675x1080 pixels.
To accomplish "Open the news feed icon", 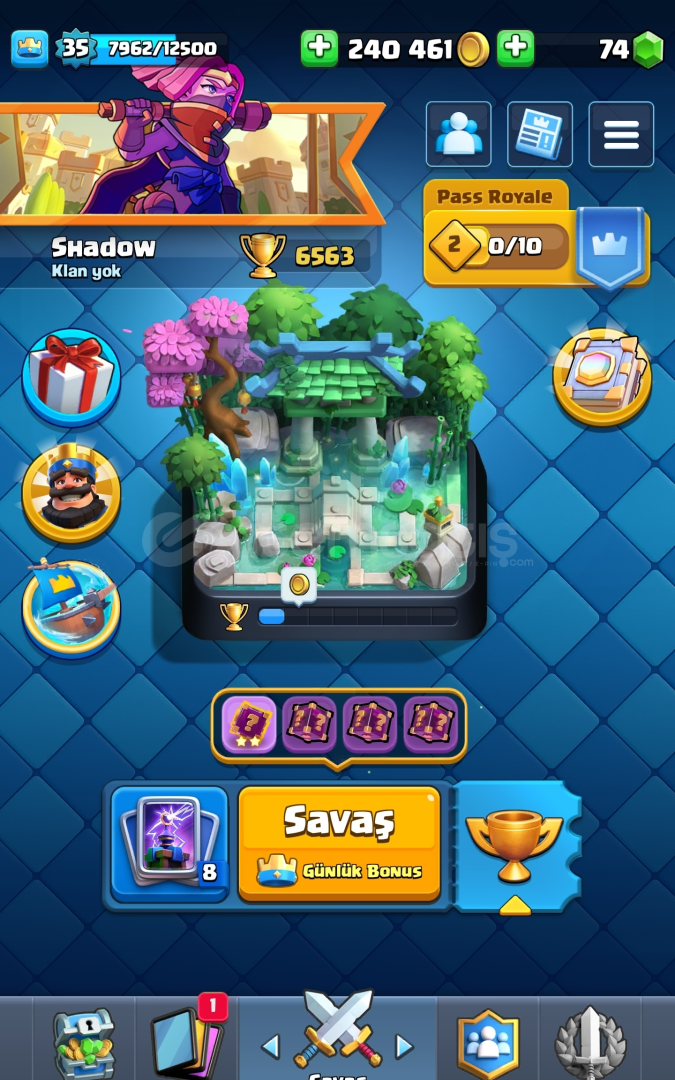I will 540,134.
